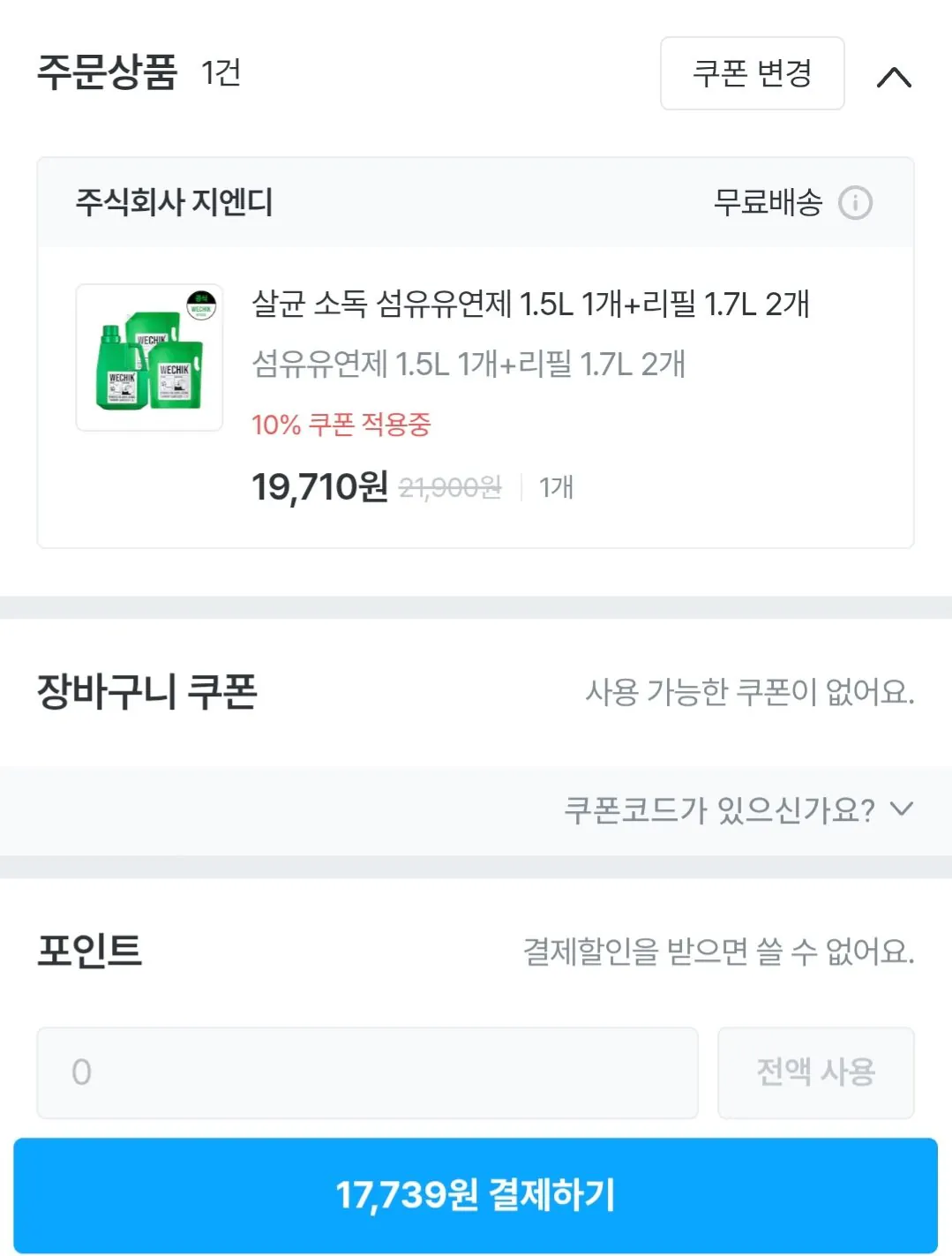Click the product thumbnail image
Screen dimensions: 952x1256
tap(148, 355)
